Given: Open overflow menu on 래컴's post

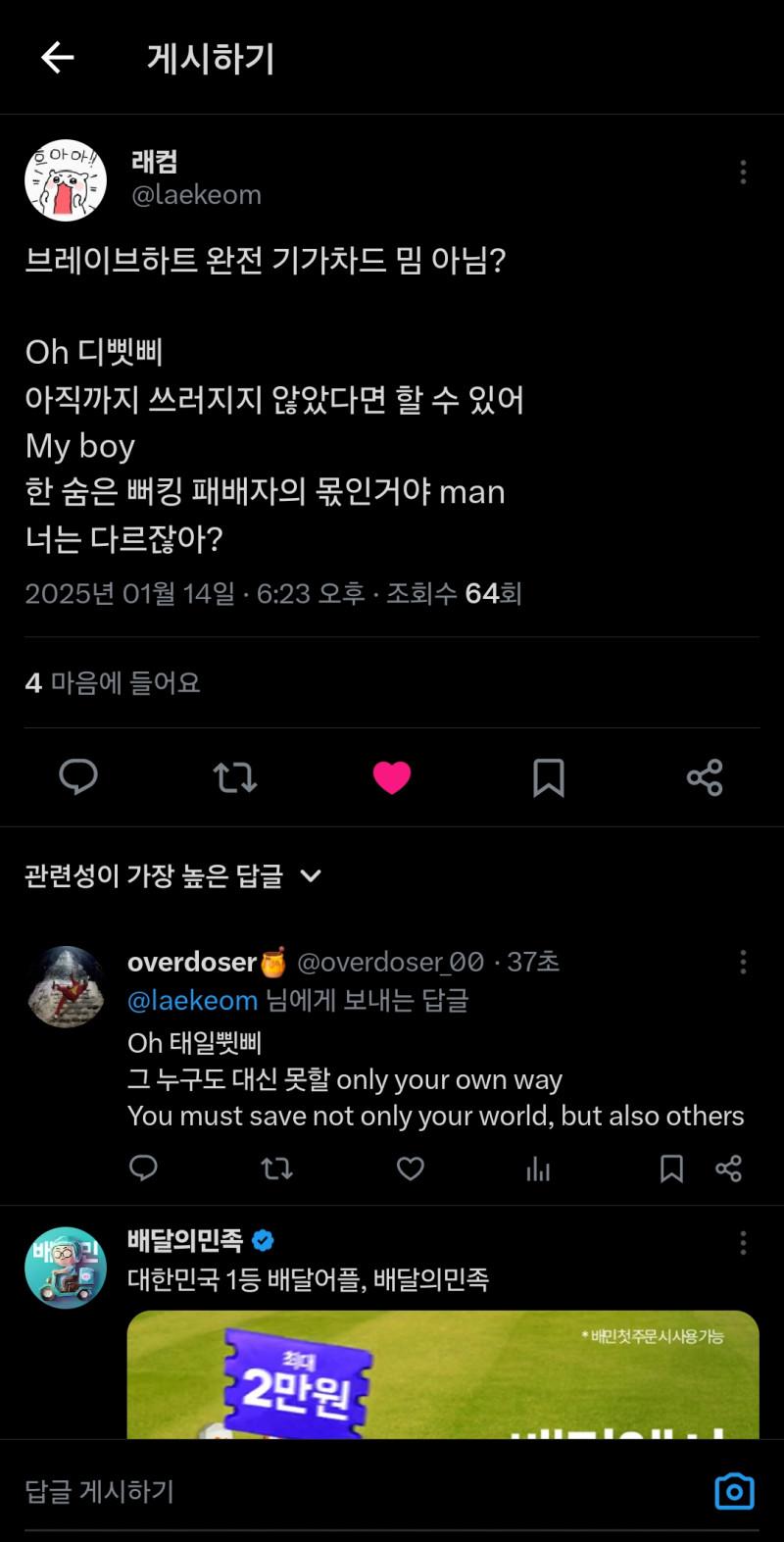Looking at the screenshot, I should pos(743,173).
